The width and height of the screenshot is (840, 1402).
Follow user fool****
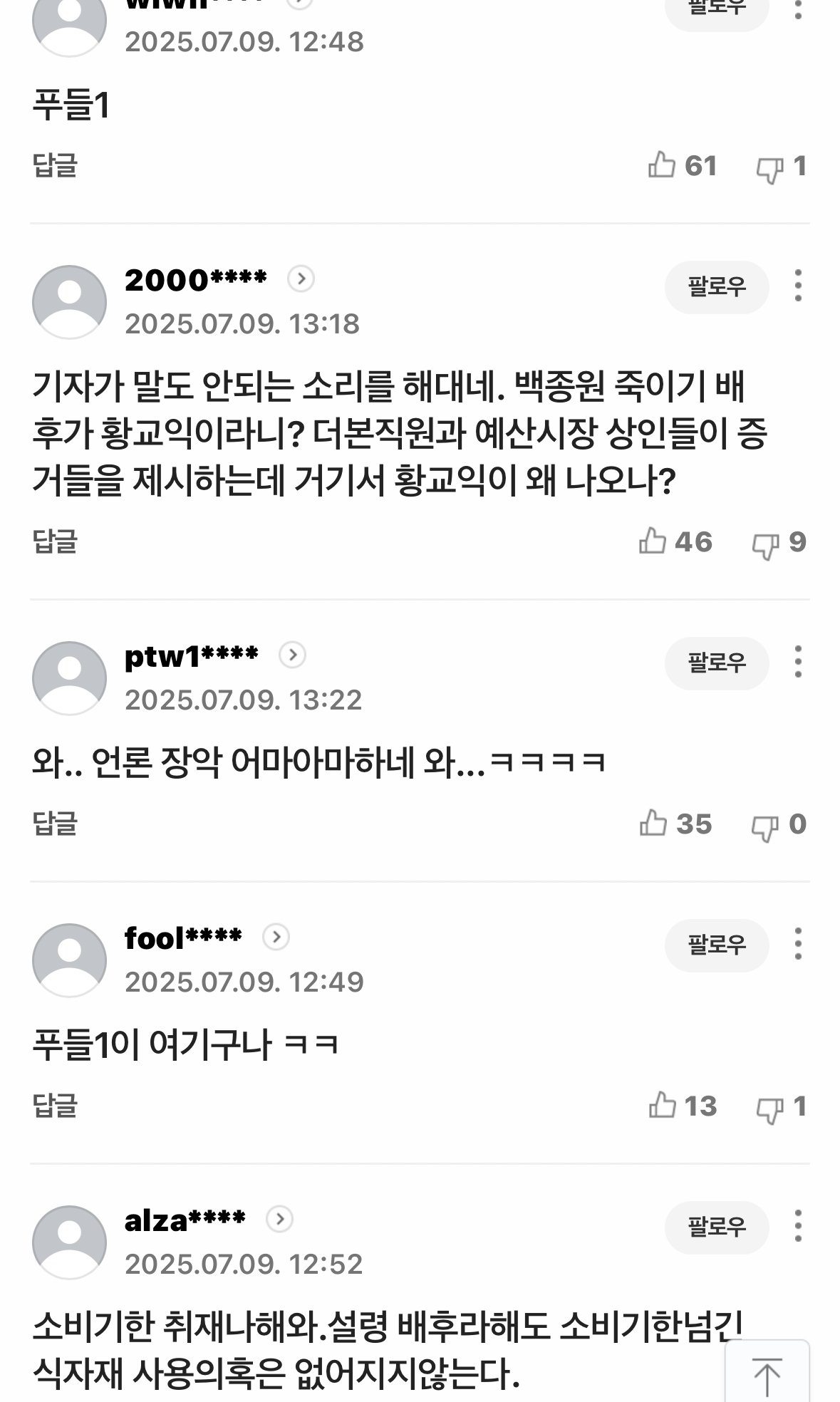[716, 945]
